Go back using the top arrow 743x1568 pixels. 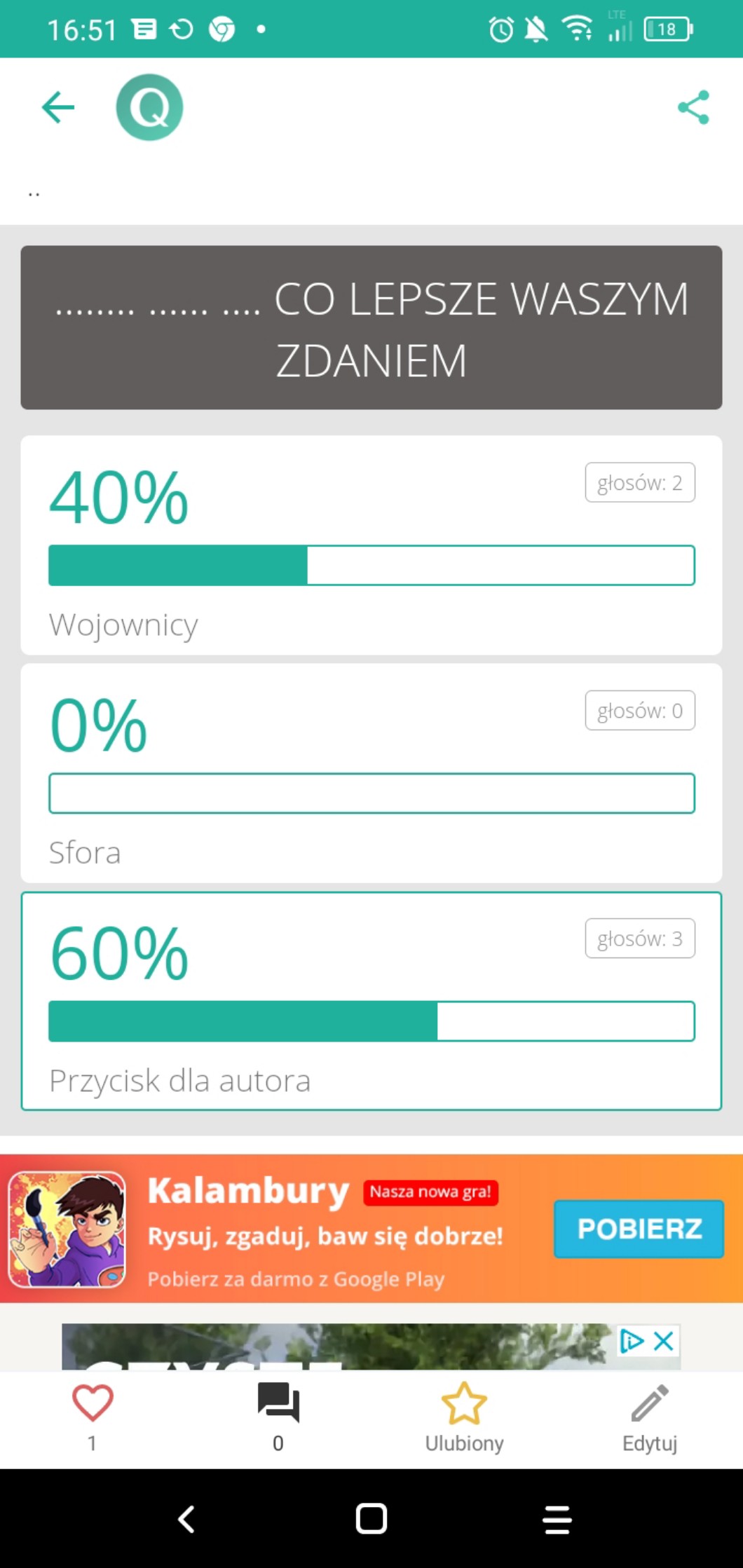[x=57, y=107]
